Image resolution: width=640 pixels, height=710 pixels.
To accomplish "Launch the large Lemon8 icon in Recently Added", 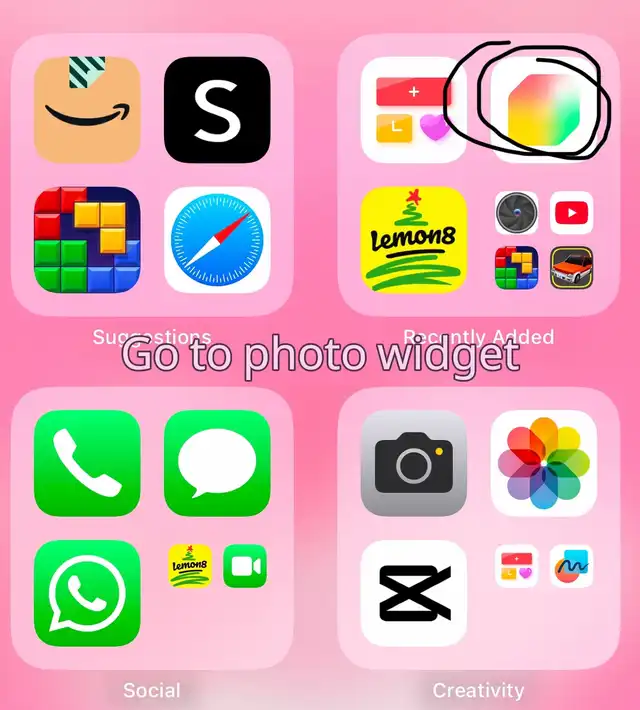I will (x=413, y=240).
